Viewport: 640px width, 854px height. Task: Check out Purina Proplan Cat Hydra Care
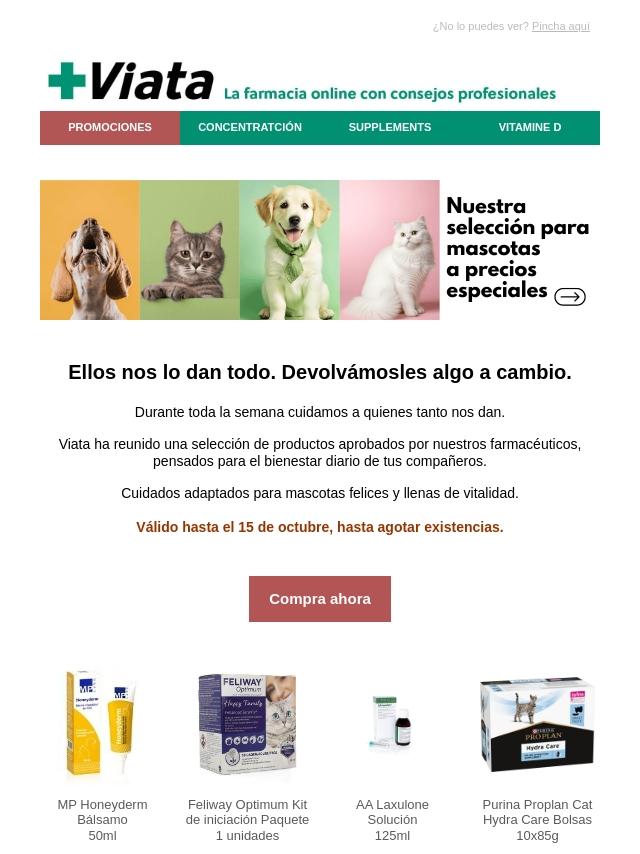(x=537, y=727)
